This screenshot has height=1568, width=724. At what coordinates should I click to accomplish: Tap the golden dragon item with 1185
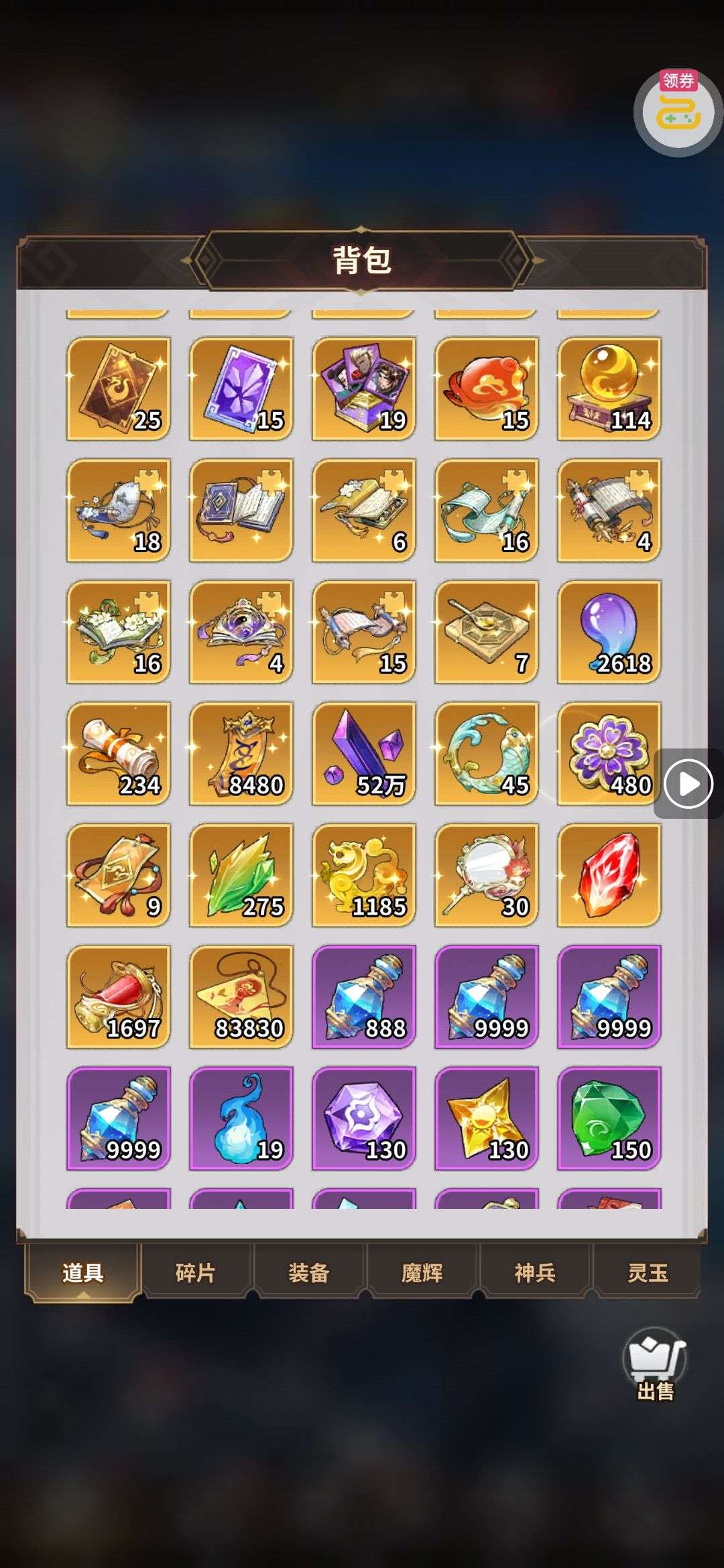[x=363, y=875]
